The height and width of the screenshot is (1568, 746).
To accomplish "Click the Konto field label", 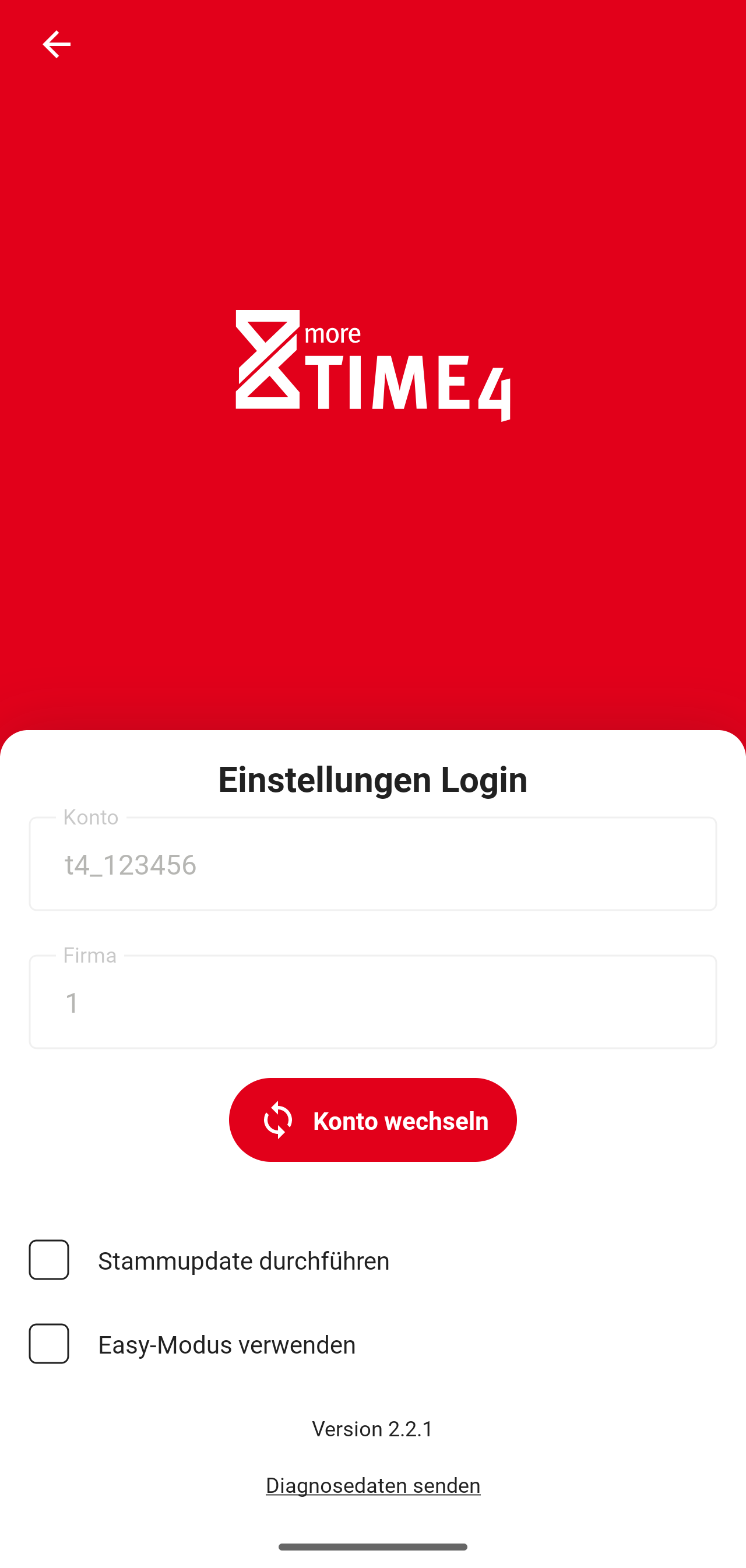I will (91, 818).
